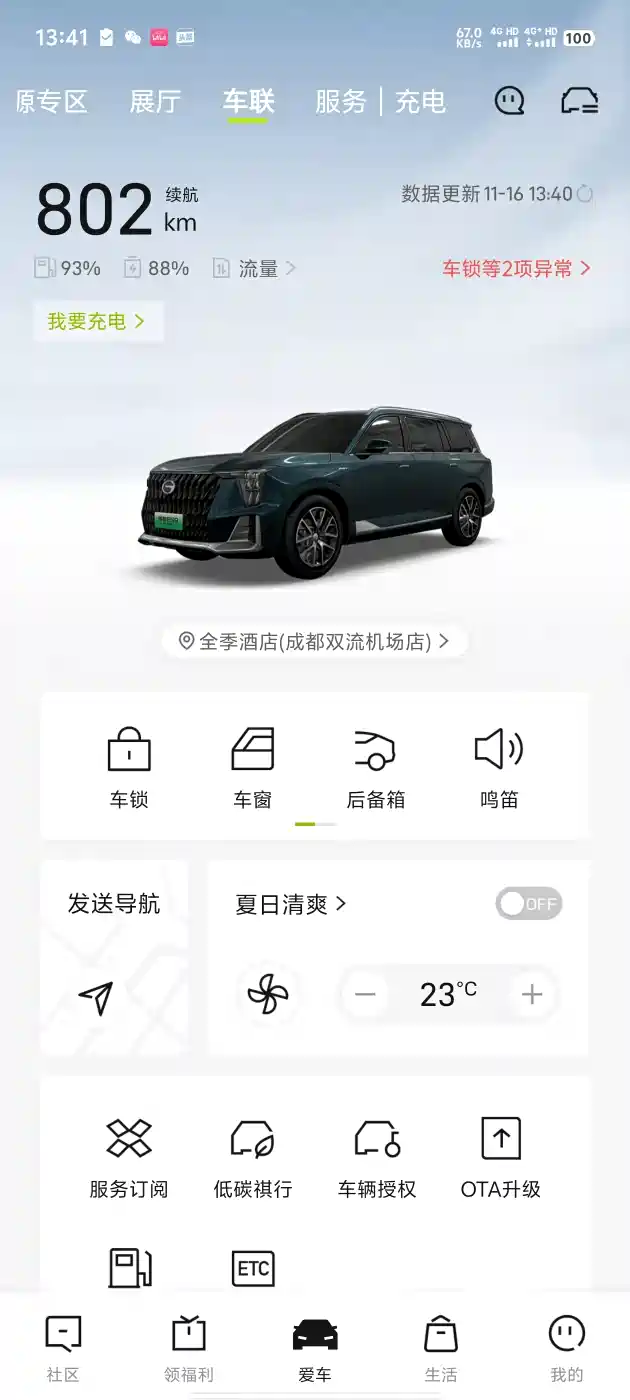Open the 全季酒店 vehicle location
This screenshot has width=630, height=1400.
[x=314, y=641]
